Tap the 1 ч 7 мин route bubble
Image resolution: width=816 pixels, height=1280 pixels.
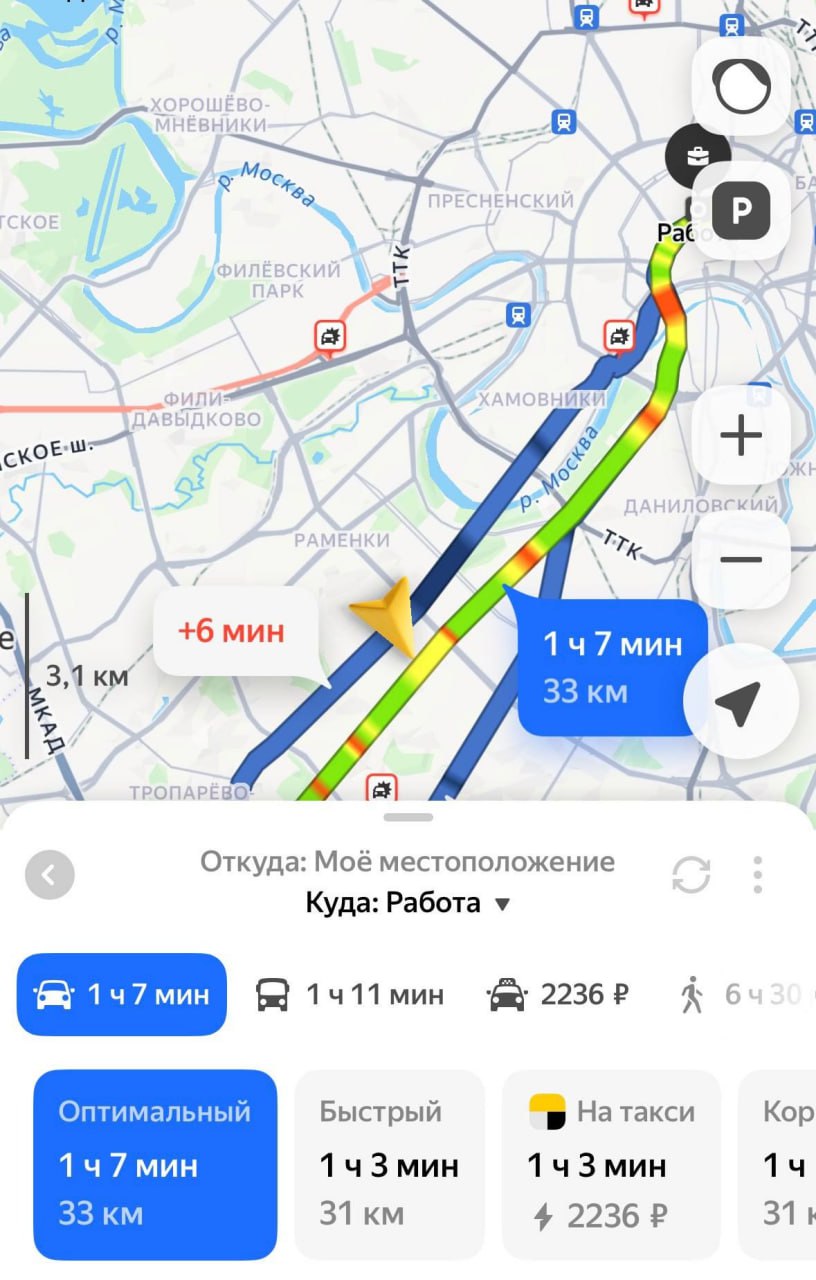612,665
